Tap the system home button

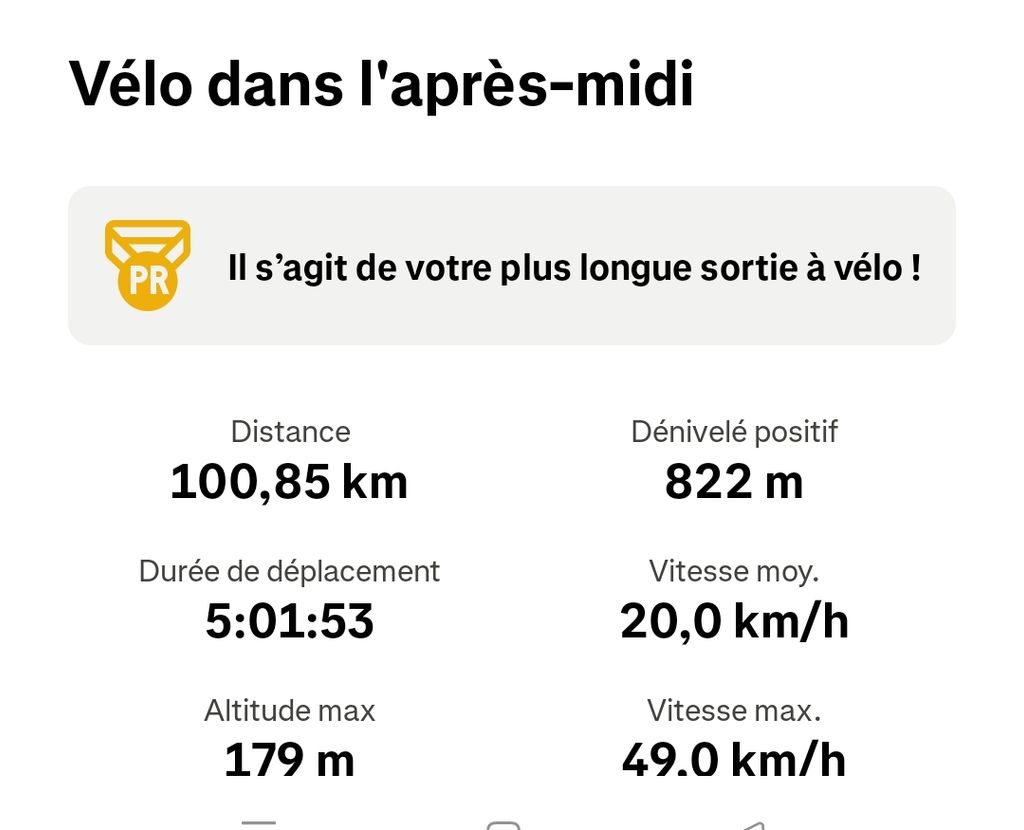(504, 825)
